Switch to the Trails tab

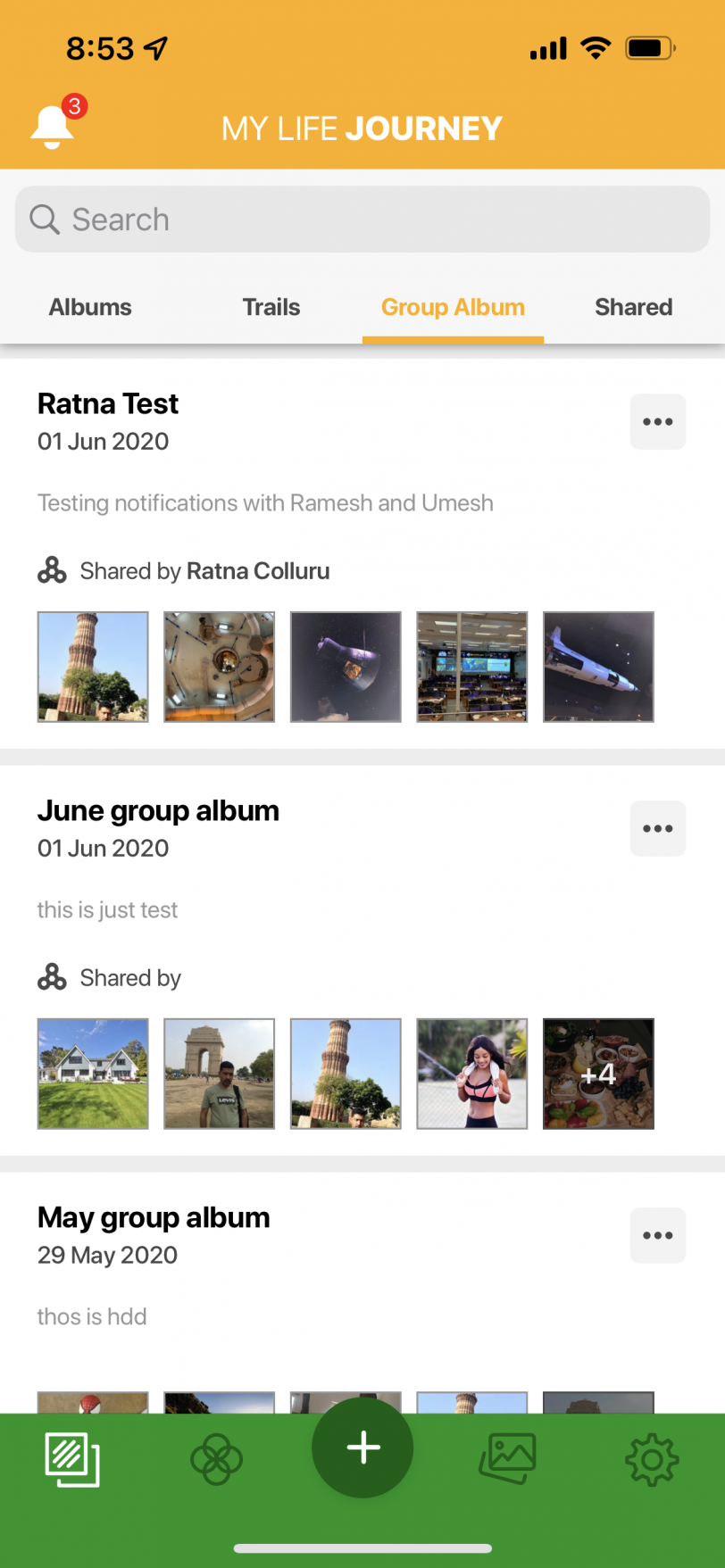tap(271, 307)
